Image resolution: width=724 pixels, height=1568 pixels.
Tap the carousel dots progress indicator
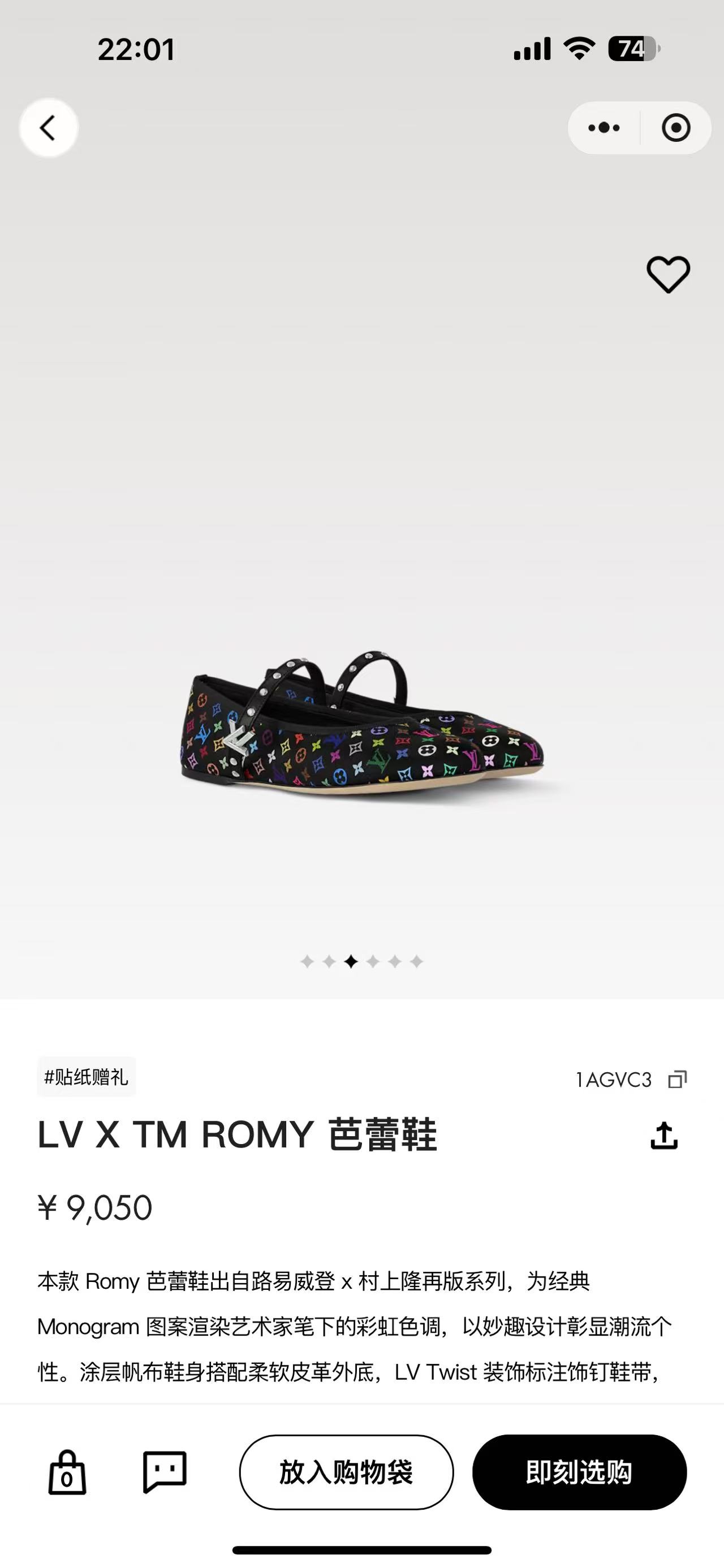coord(361,960)
